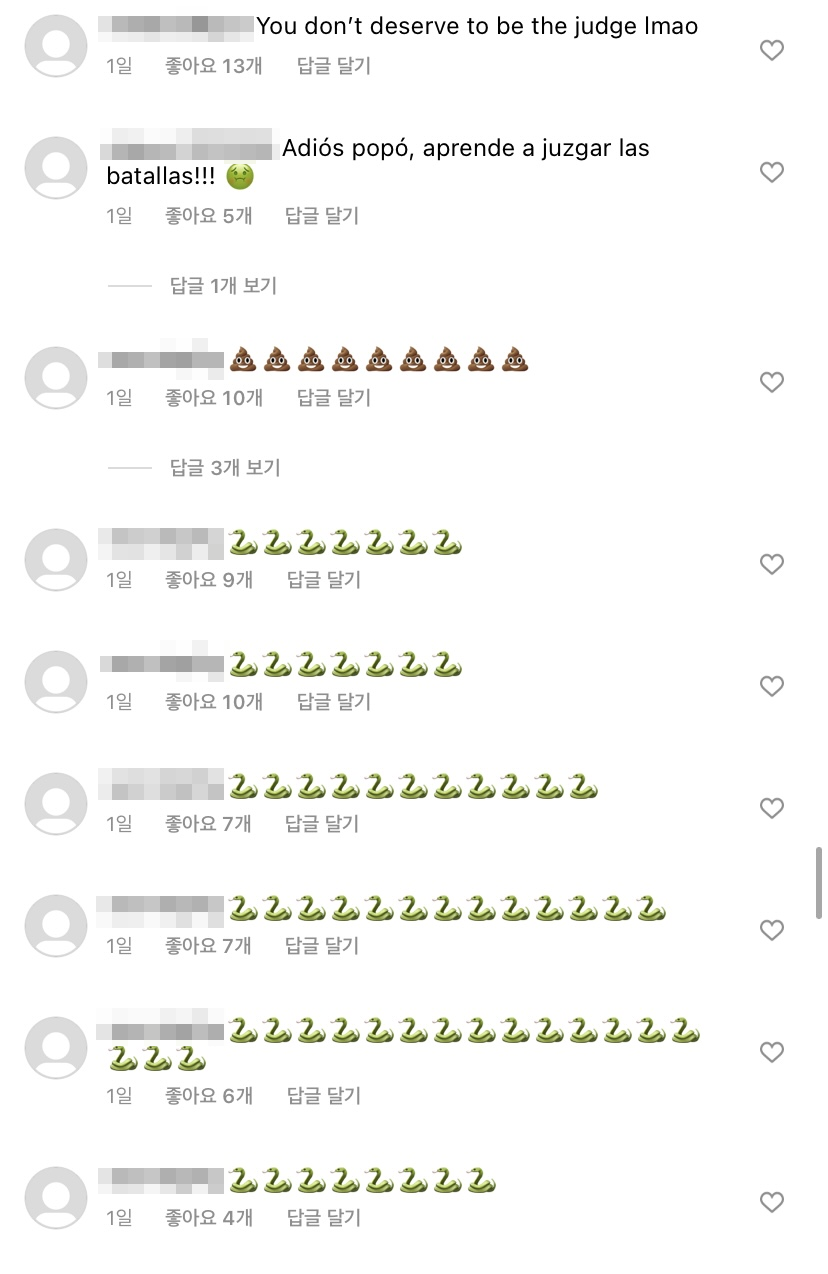Like the two-line snake comment with 6 likes
Screen dimensions: 828x1274
pyautogui.click(x=772, y=1052)
